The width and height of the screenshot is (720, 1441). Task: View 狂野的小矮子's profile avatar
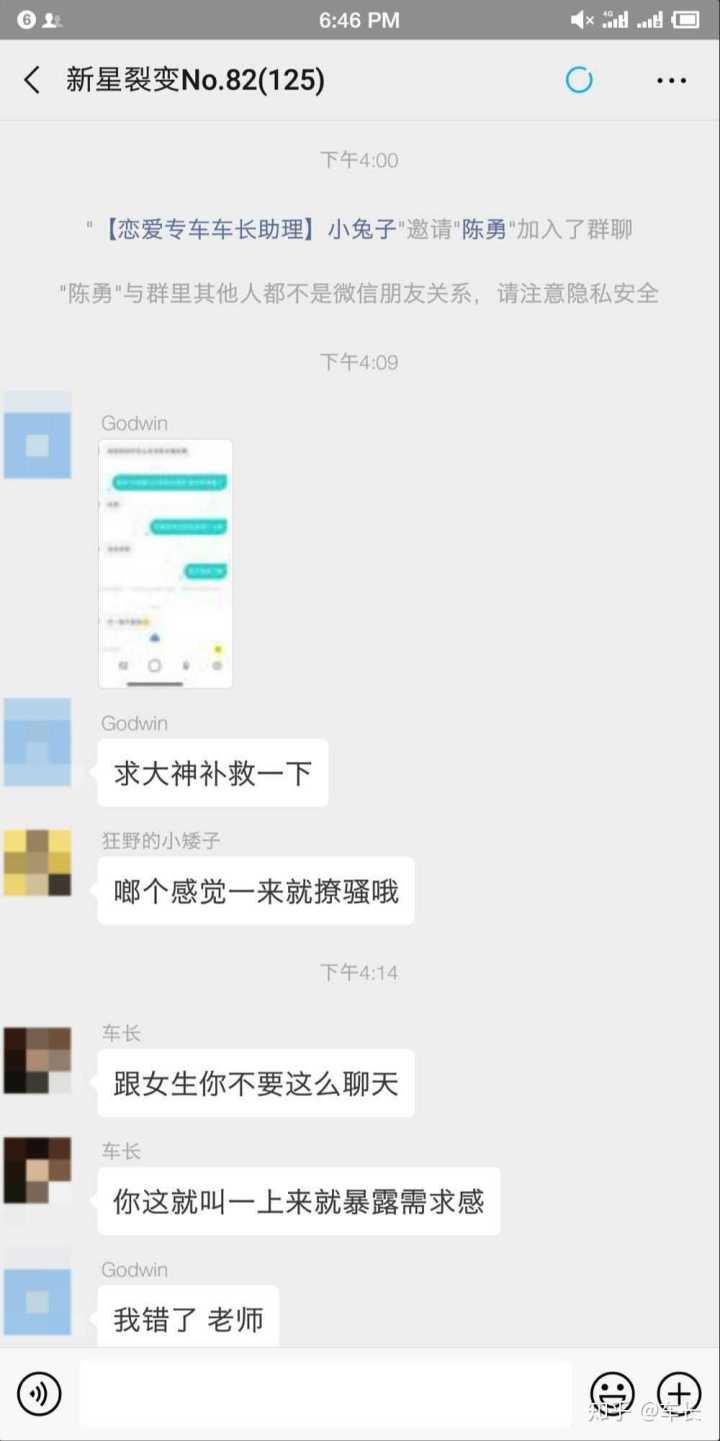click(x=37, y=862)
